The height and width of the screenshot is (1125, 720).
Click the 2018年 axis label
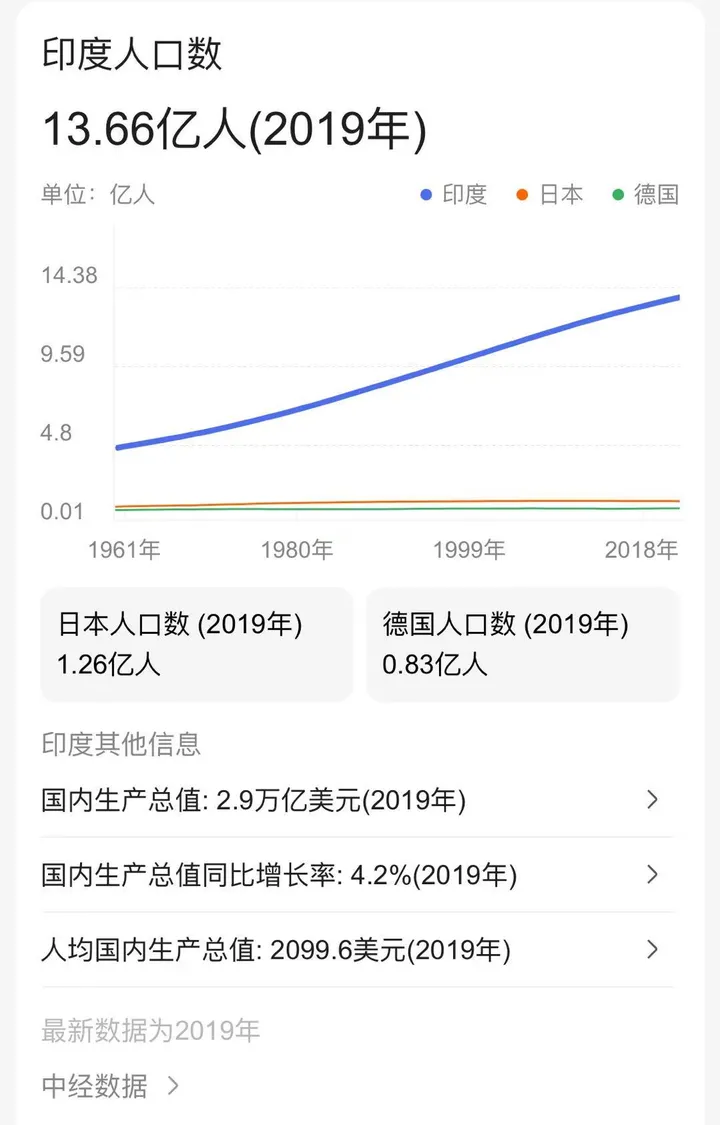[640, 549]
